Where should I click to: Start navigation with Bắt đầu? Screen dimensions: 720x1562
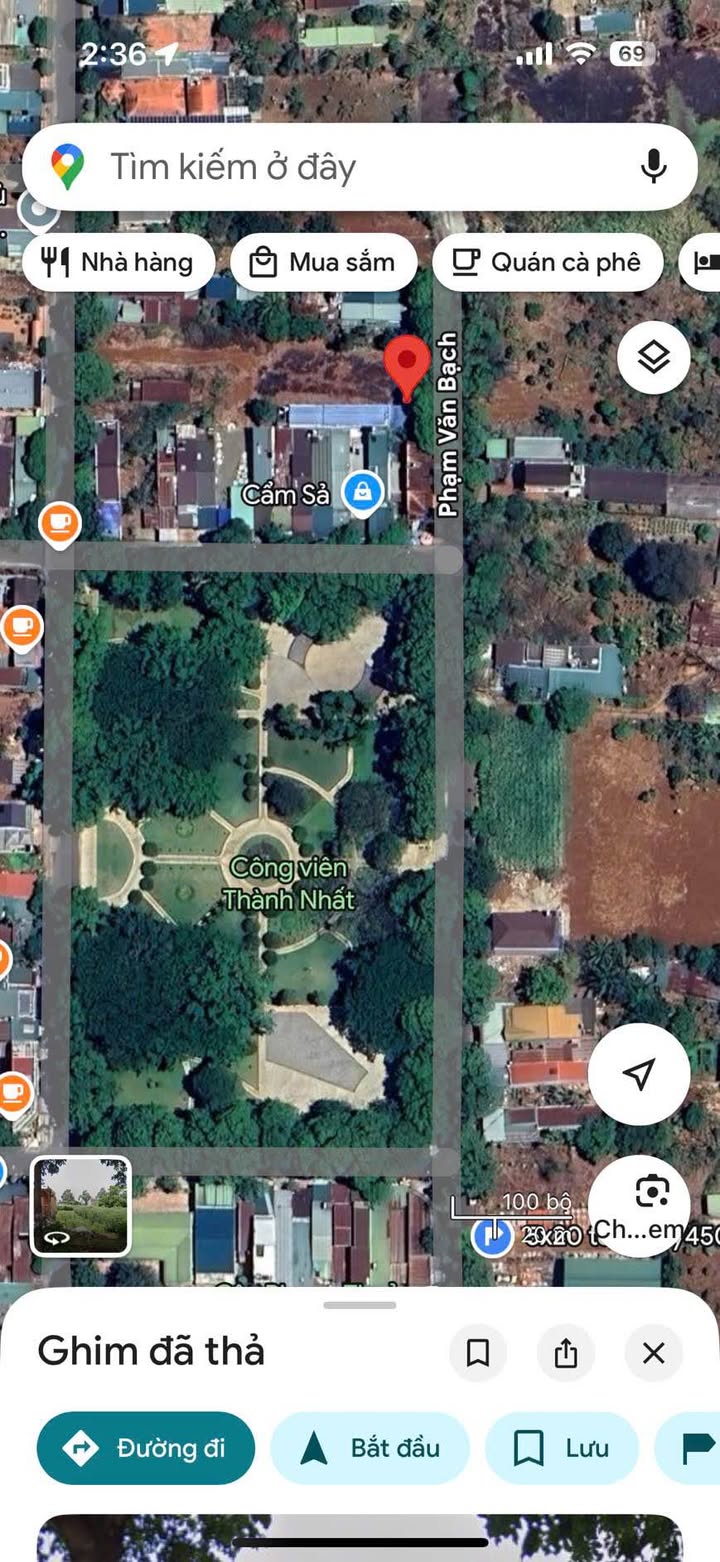pos(369,1448)
